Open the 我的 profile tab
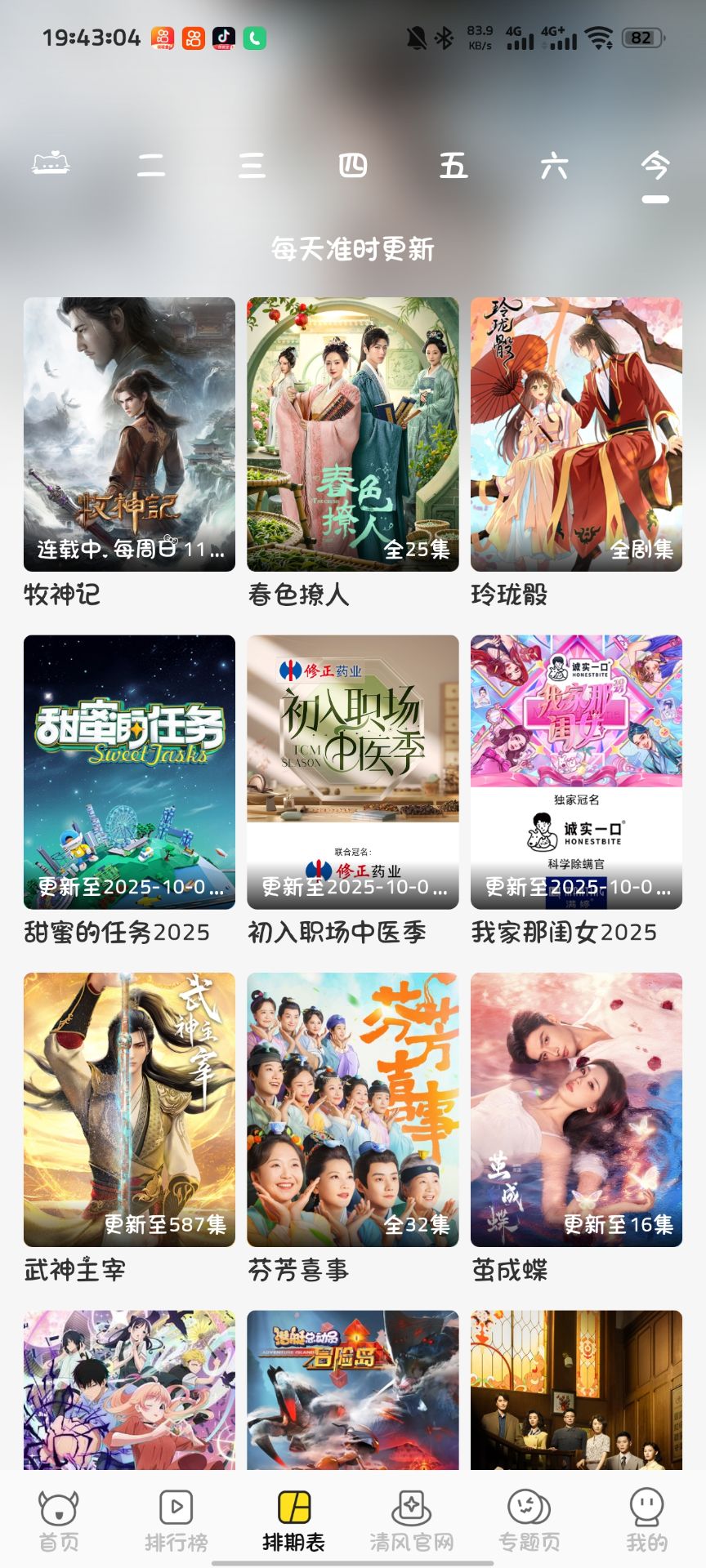The height and width of the screenshot is (1568, 706). [646, 1521]
